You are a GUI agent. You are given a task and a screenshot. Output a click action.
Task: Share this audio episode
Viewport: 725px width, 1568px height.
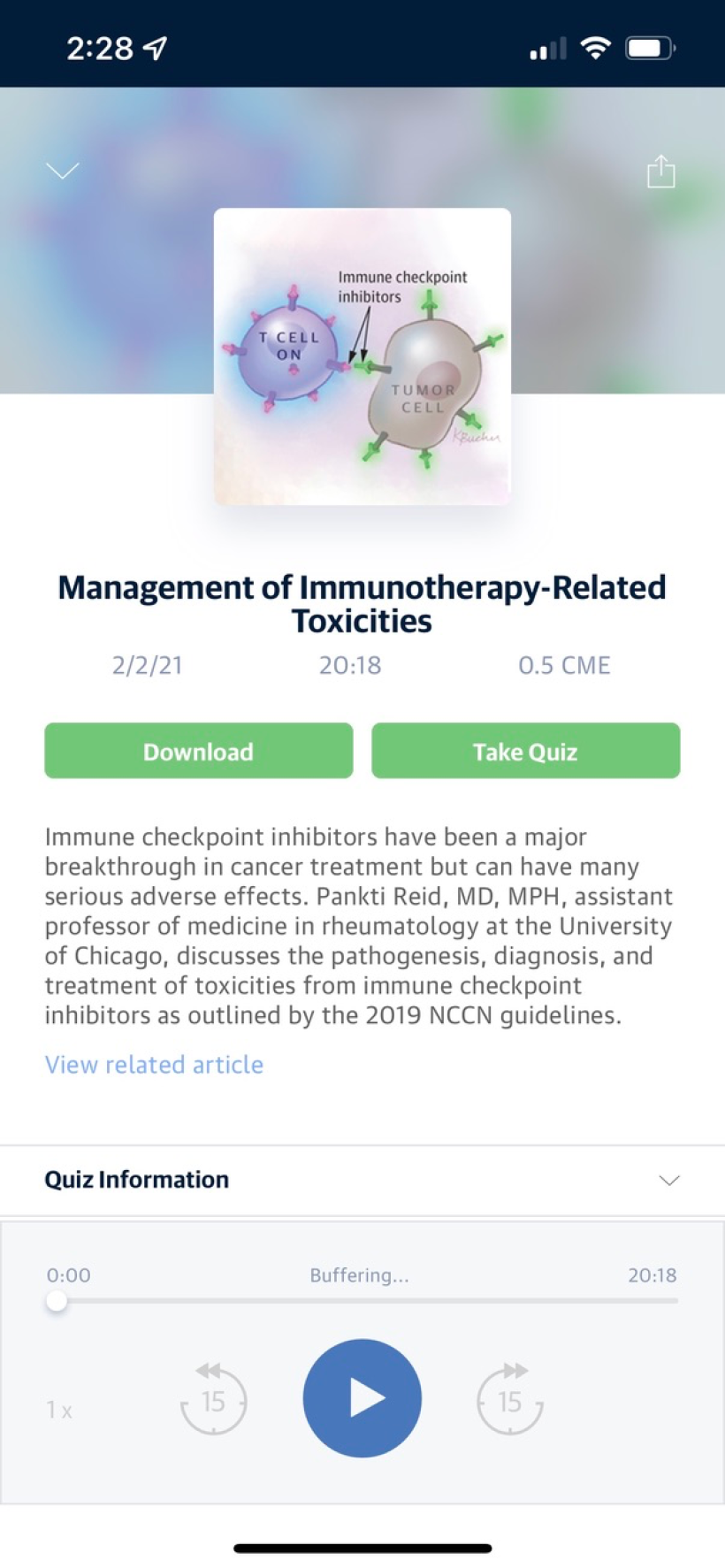[660, 172]
